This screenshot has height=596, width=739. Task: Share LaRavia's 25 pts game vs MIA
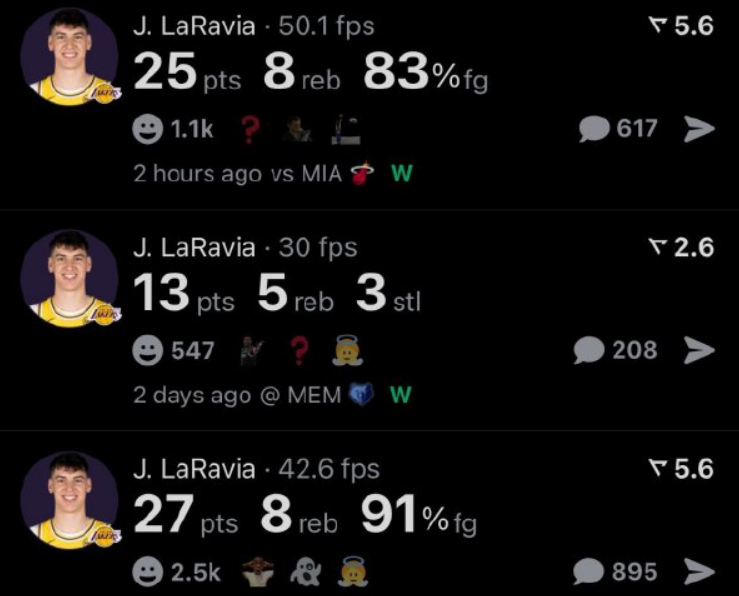[699, 129]
